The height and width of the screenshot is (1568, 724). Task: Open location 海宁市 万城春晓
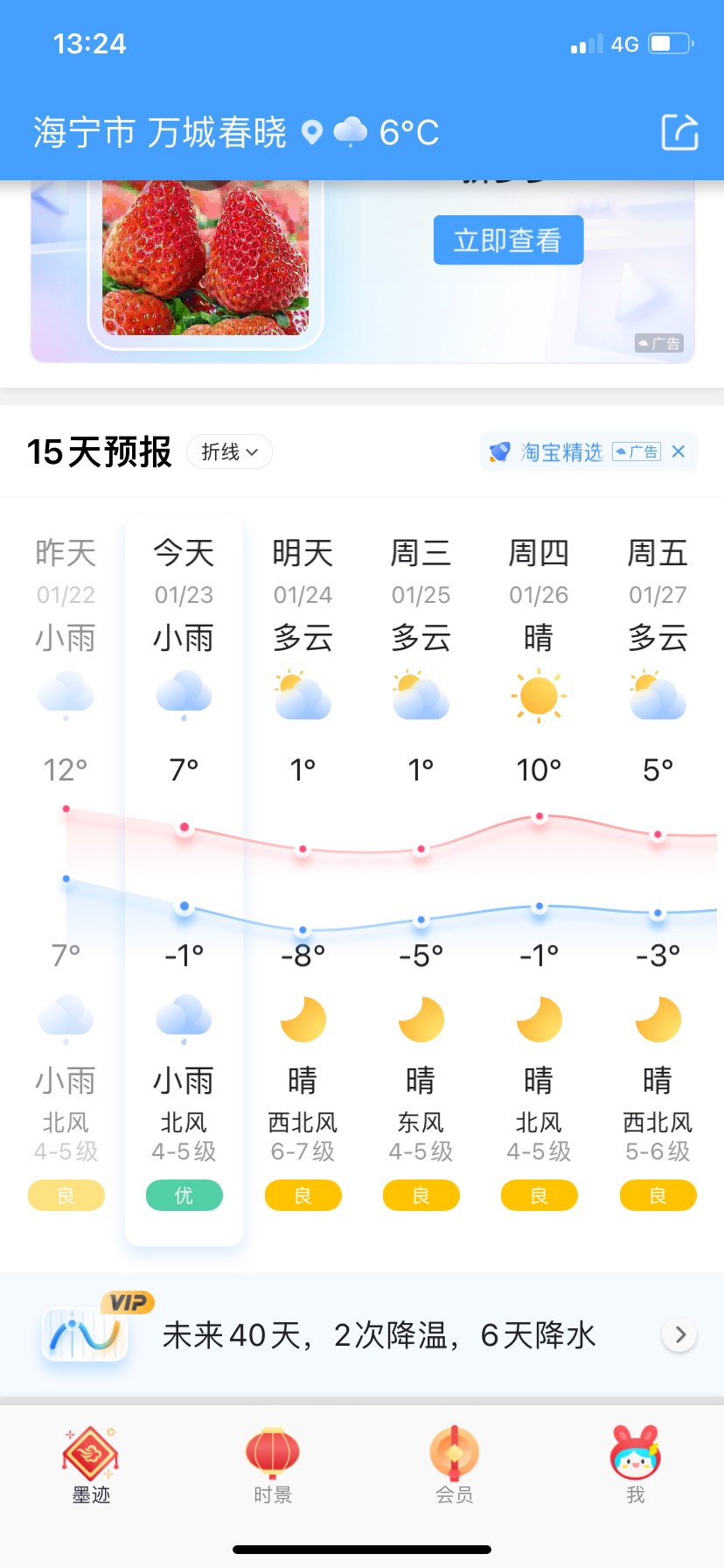click(160, 132)
